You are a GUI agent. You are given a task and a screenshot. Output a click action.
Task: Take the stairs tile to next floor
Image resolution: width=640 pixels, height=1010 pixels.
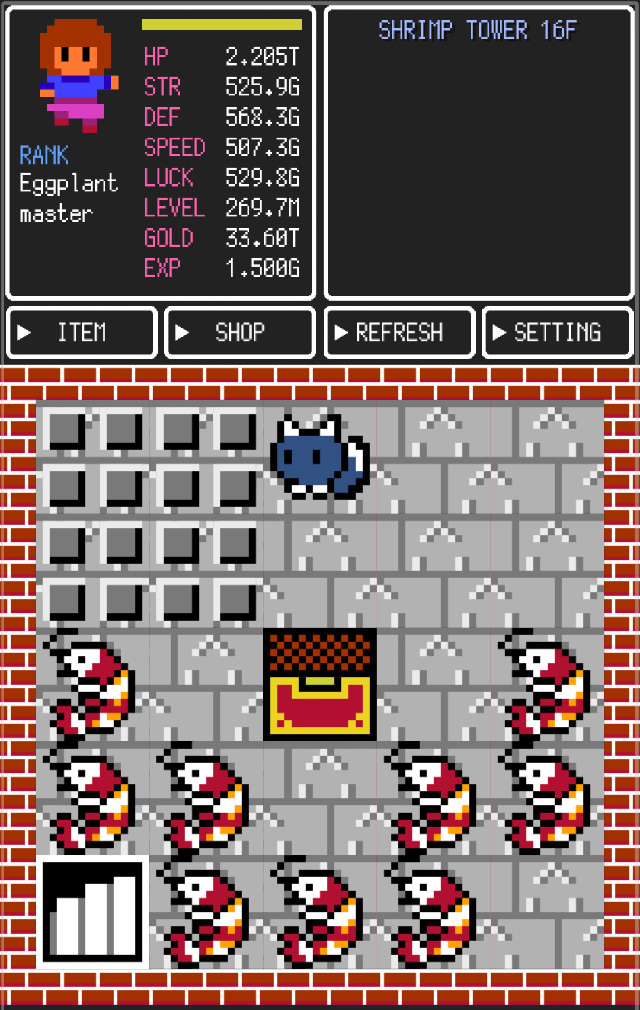93,912
